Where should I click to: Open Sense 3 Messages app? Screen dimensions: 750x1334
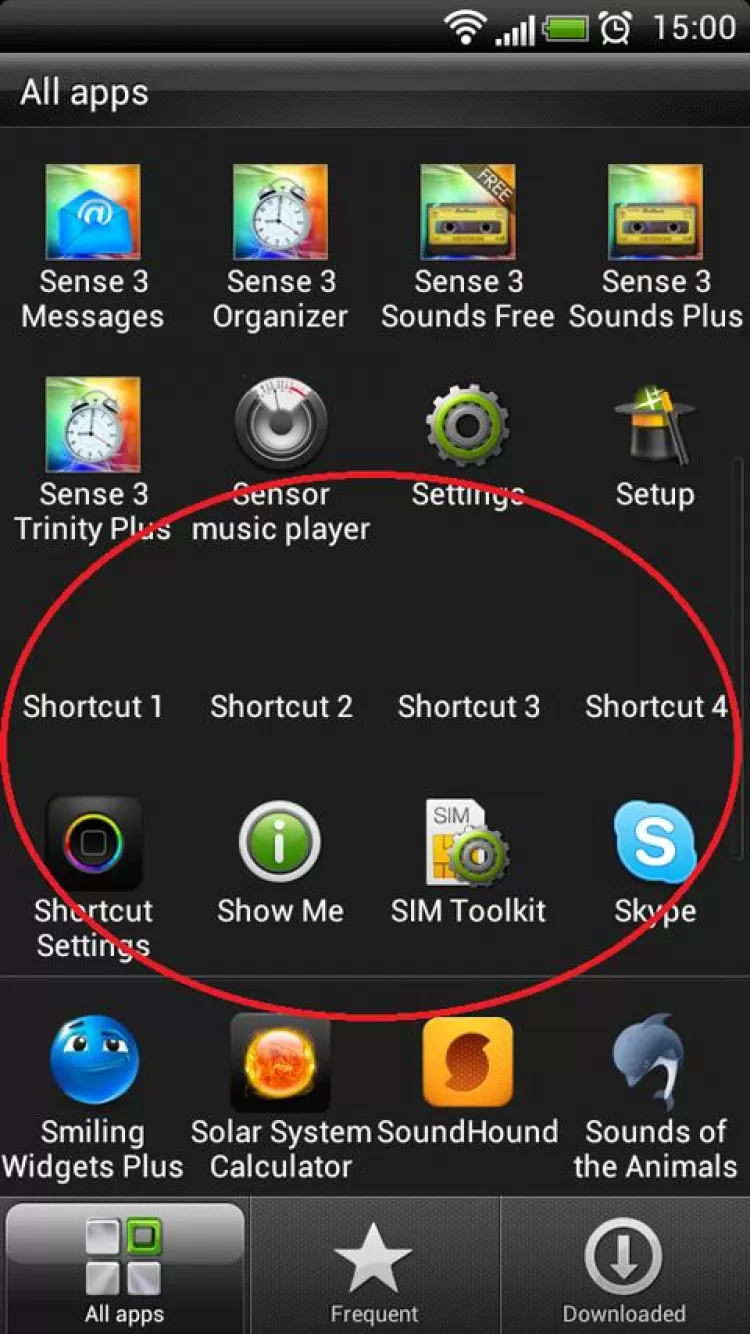[x=93, y=213]
